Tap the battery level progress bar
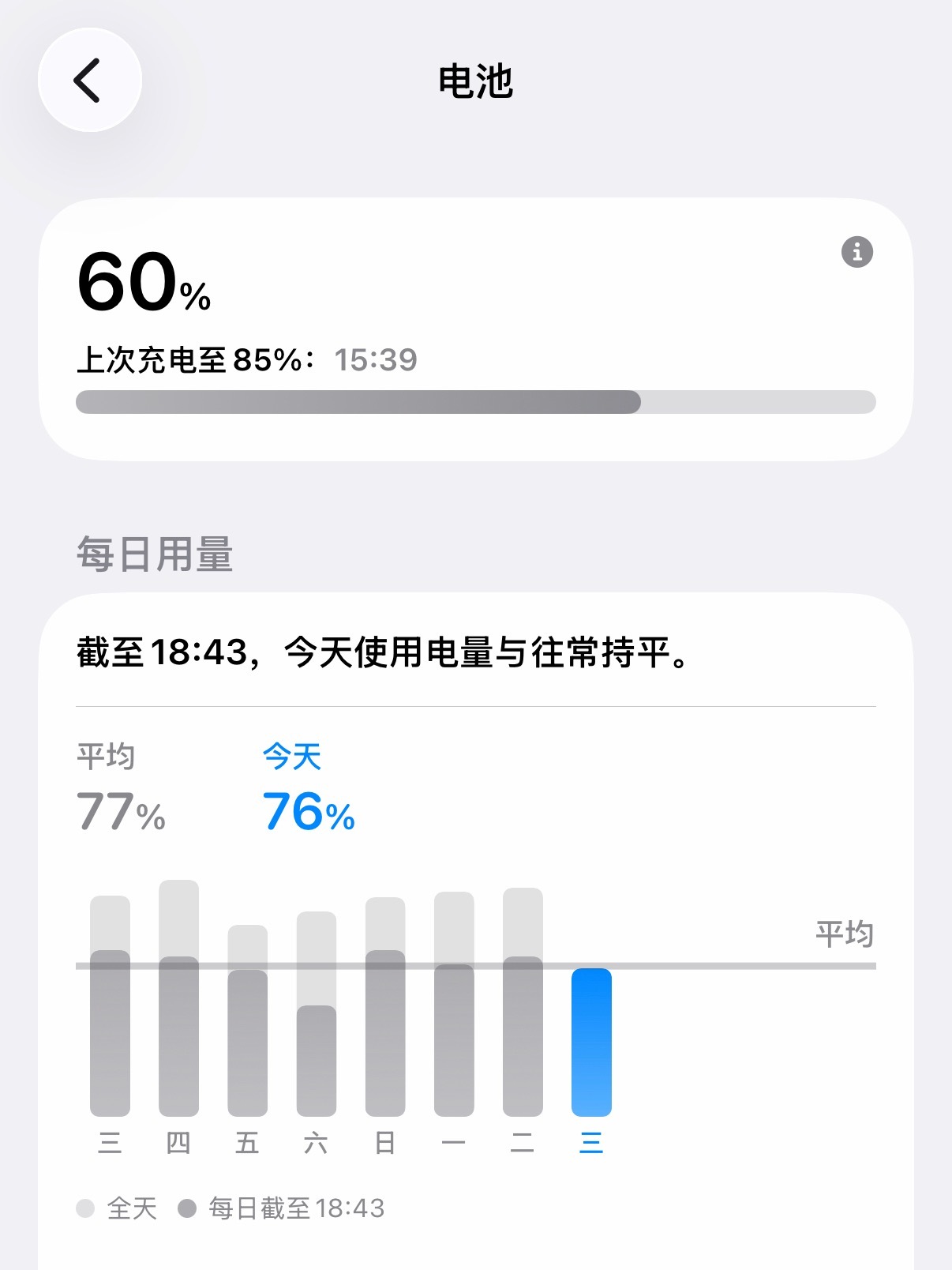Screen dimensions: 952x1270 (474, 403)
